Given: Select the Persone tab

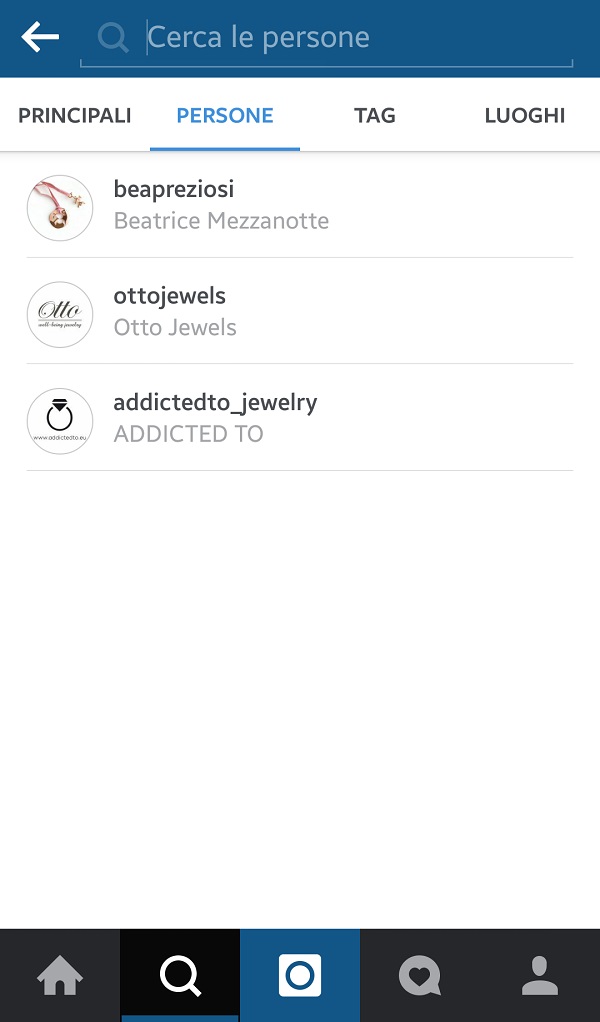Looking at the screenshot, I should (225, 116).
